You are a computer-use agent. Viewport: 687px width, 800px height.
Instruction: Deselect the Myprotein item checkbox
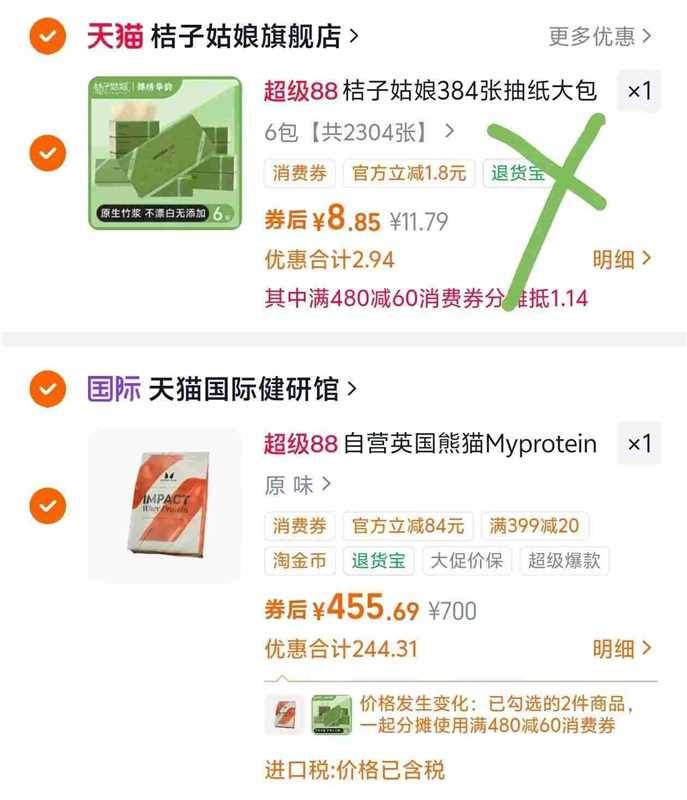click(x=46, y=505)
